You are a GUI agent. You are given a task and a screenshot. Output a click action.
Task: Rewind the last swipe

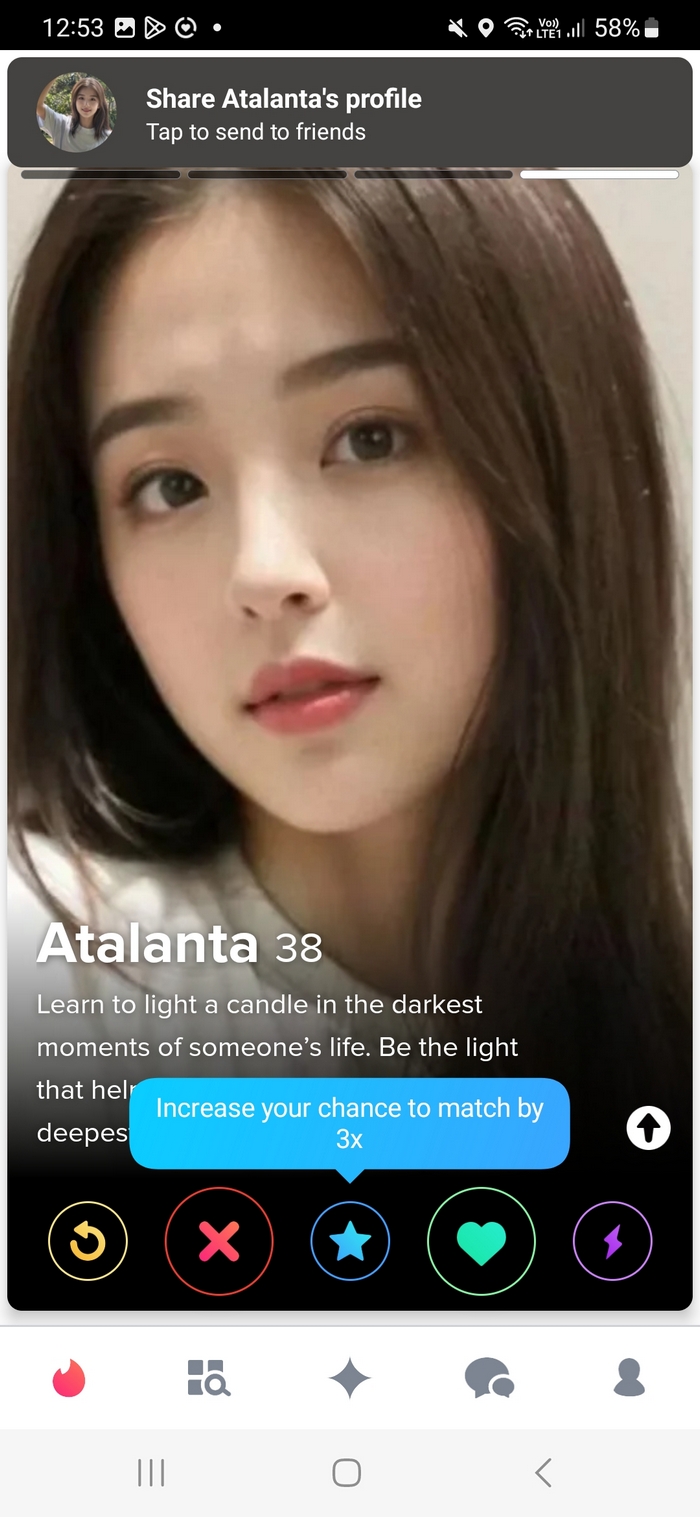coord(88,1241)
